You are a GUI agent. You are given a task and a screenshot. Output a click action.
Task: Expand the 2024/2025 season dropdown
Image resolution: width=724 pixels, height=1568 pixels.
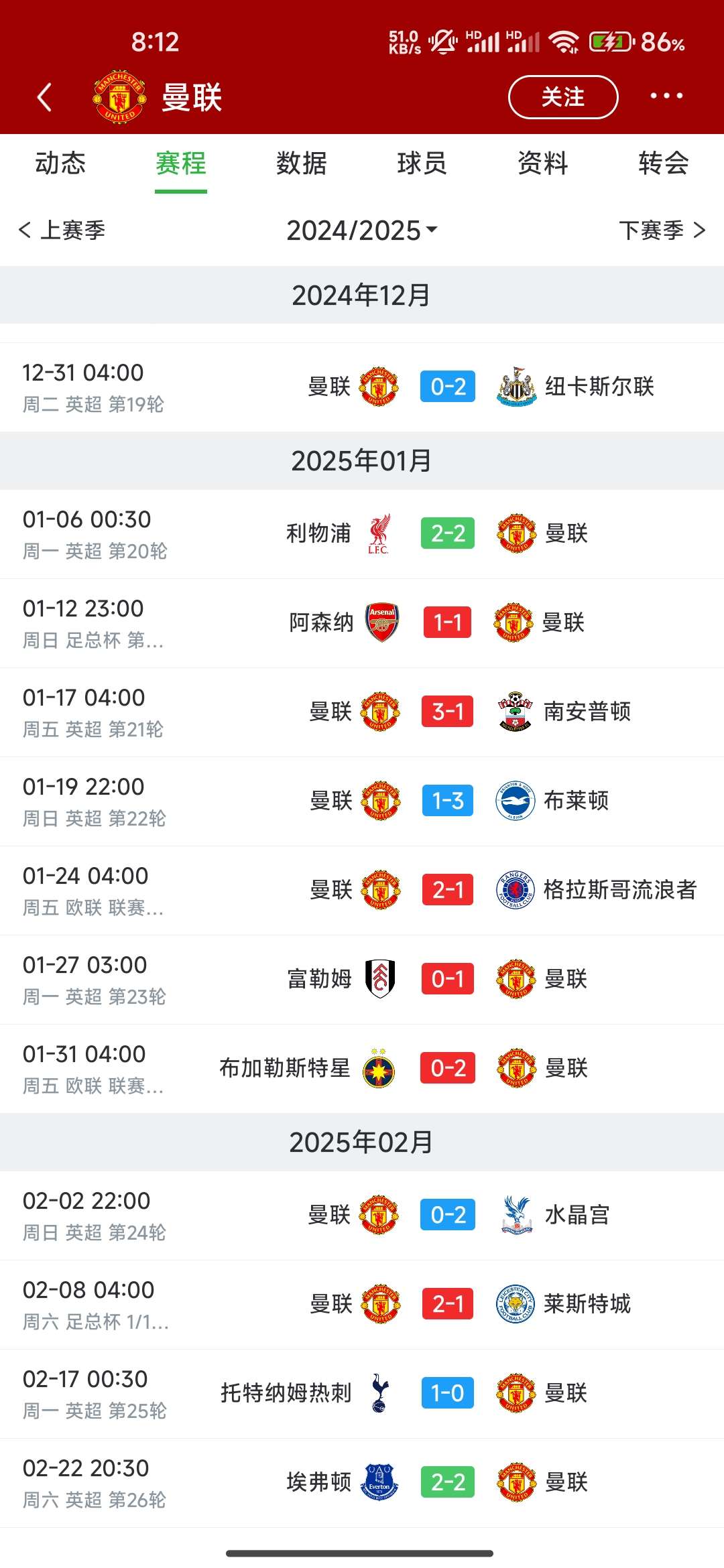tap(362, 231)
